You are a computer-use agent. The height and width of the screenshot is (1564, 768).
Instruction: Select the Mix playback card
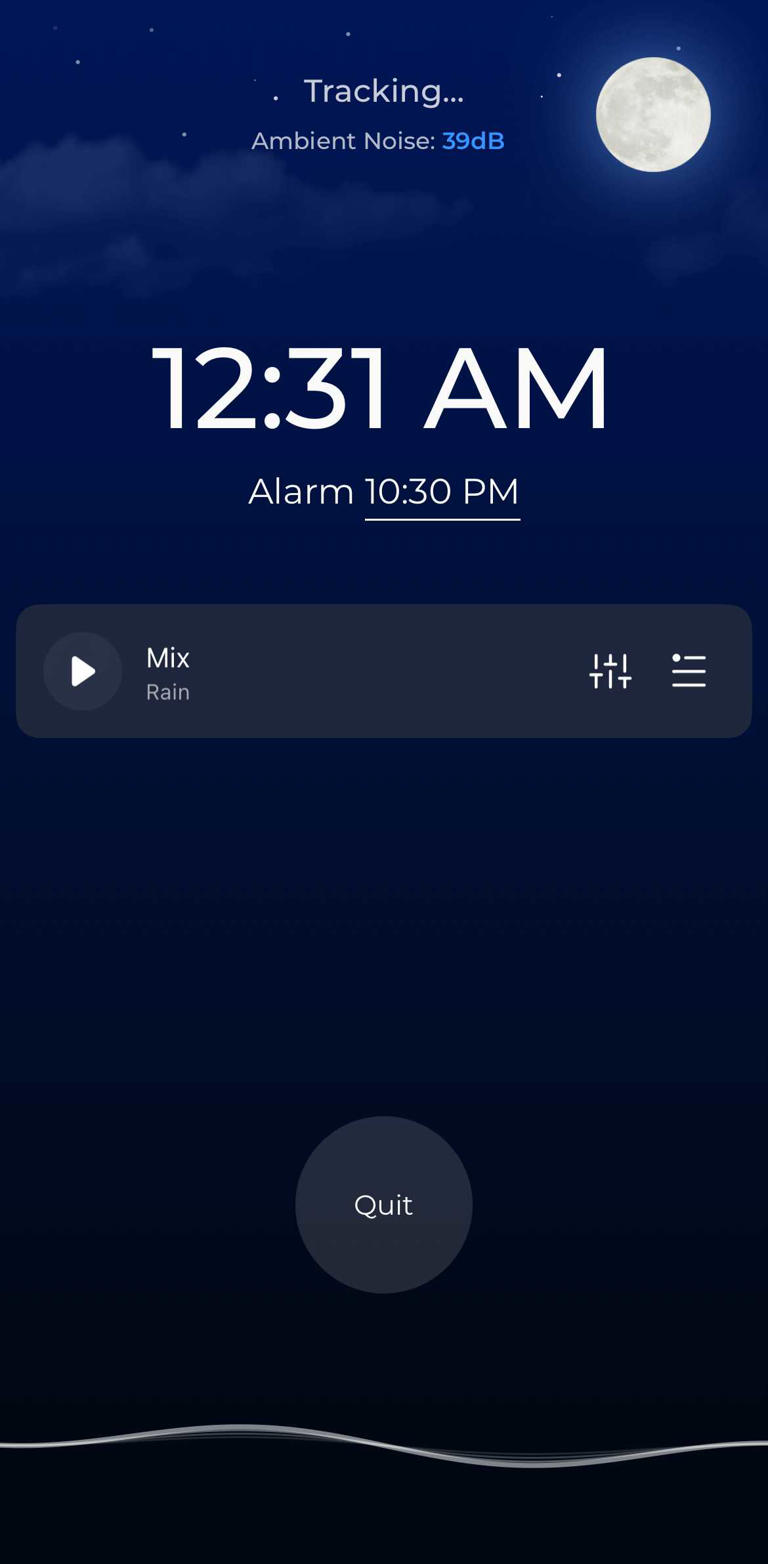pyautogui.click(x=384, y=671)
